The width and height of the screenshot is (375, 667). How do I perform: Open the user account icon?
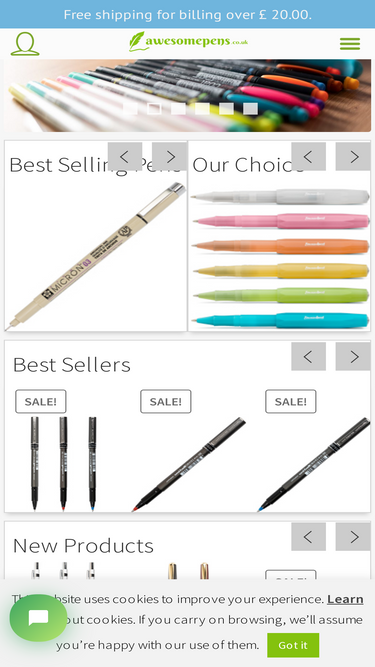[25, 44]
